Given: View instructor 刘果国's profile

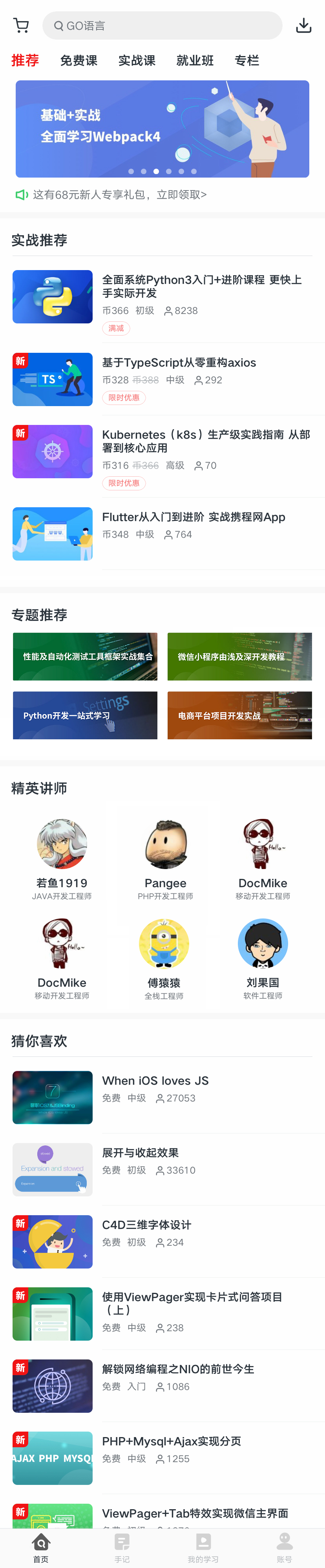Looking at the screenshot, I should coord(262,958).
